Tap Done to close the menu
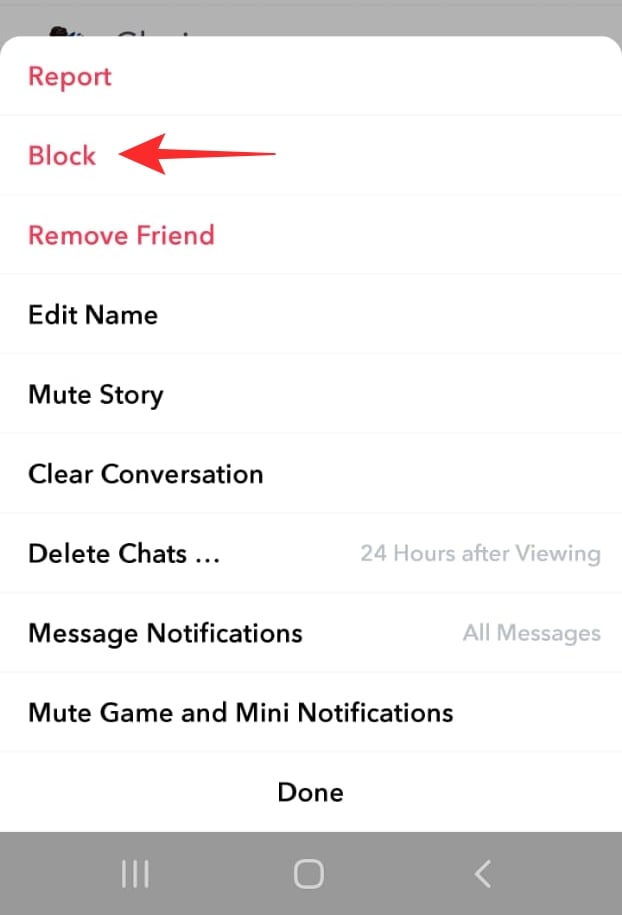 click(x=310, y=792)
